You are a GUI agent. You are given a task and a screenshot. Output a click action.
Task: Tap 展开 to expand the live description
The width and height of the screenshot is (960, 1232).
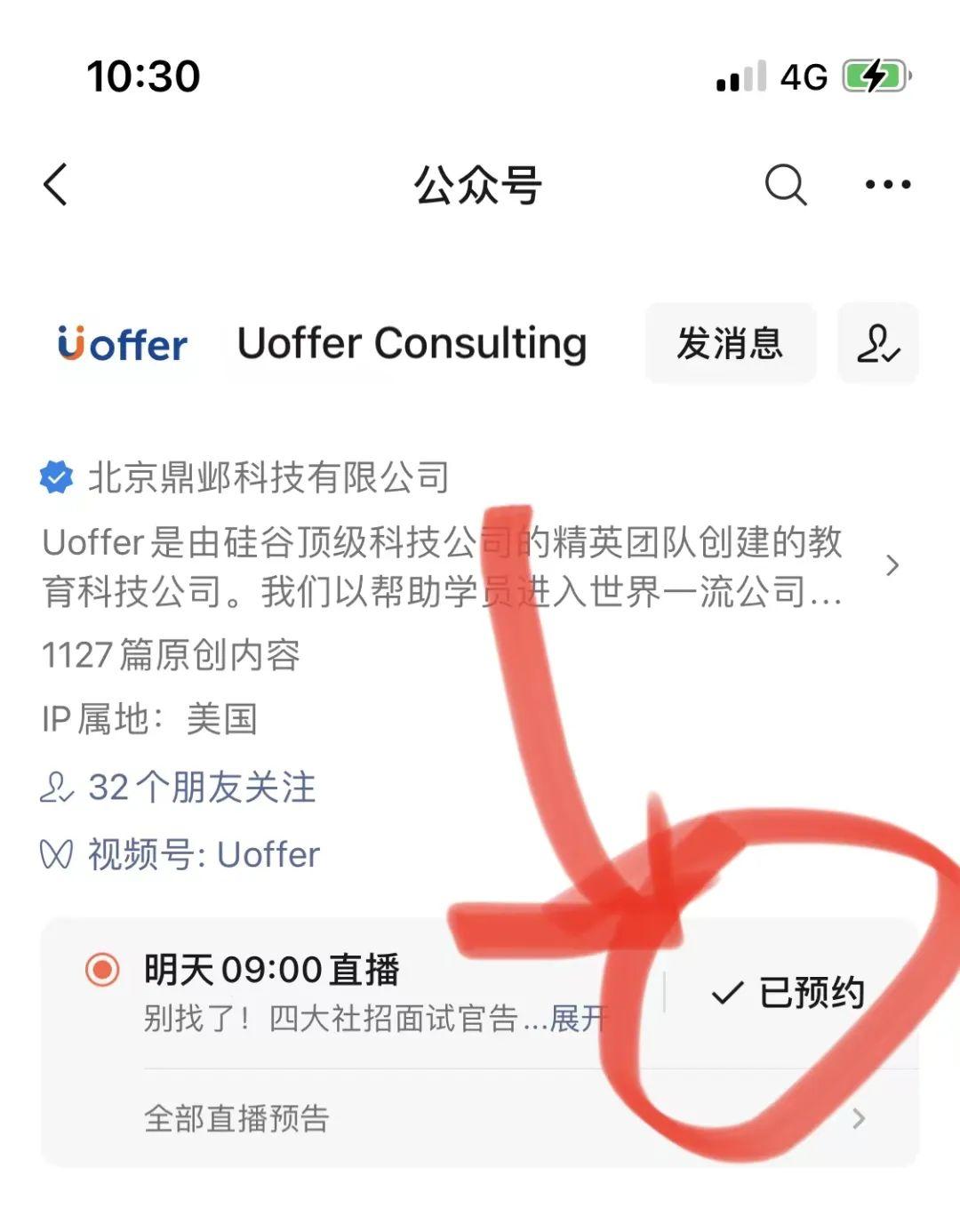(578, 1020)
